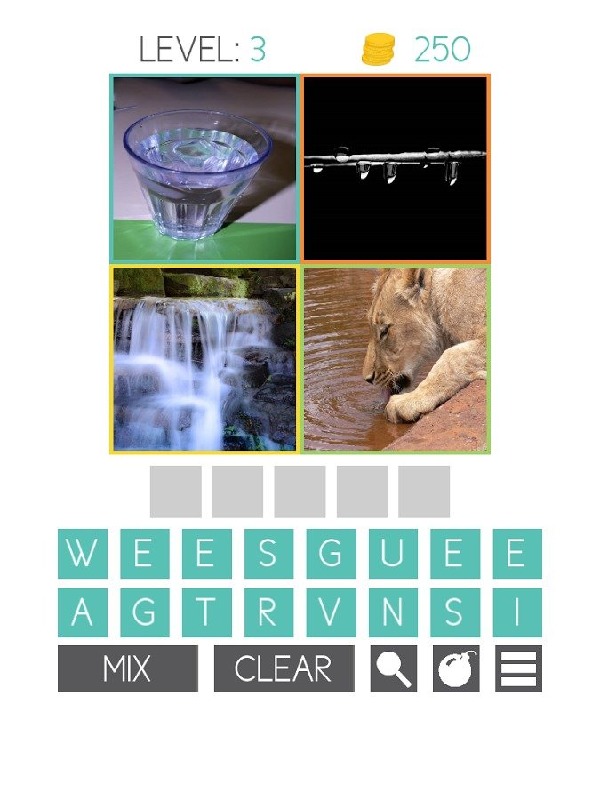Viewport: 600px width, 800px height.
Task: Select the letter W tile
Action: 82,553
